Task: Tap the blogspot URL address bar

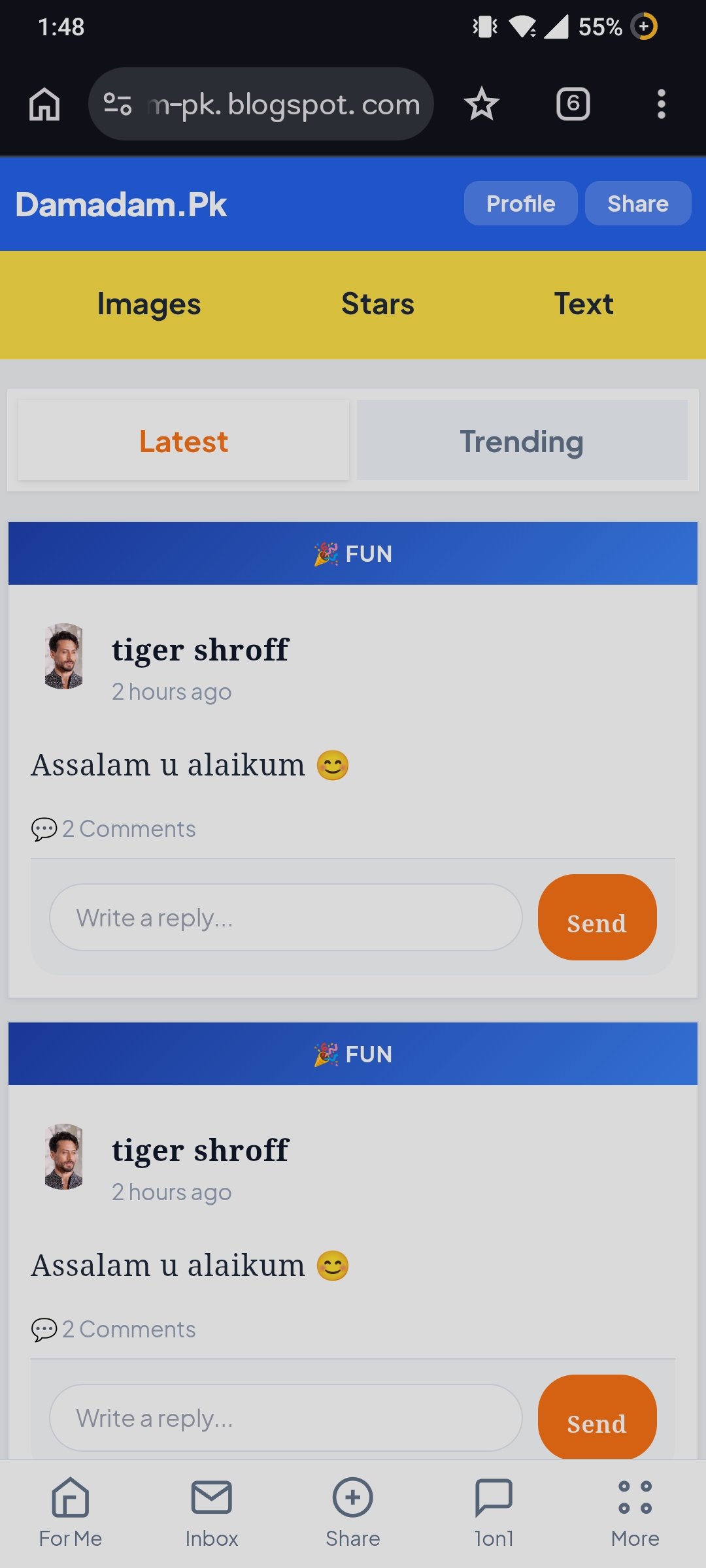Action: (261, 104)
